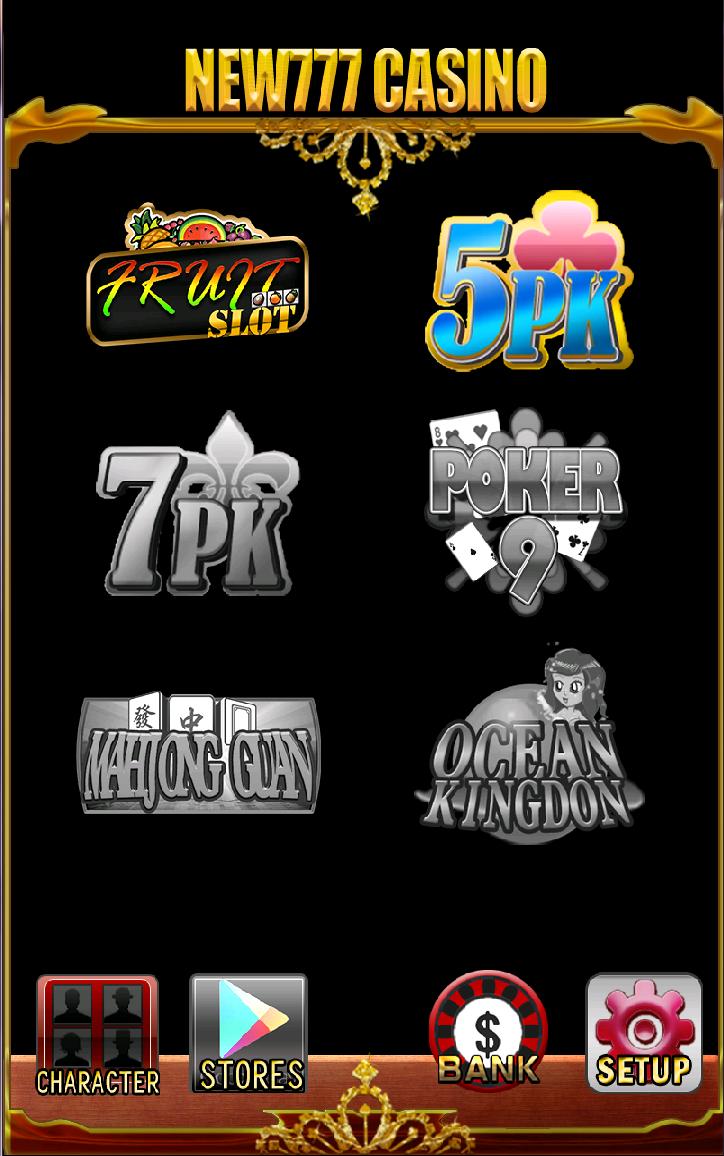This screenshot has height=1156, width=724.
Task: Open the Setup gear settings
Action: (x=643, y=1033)
